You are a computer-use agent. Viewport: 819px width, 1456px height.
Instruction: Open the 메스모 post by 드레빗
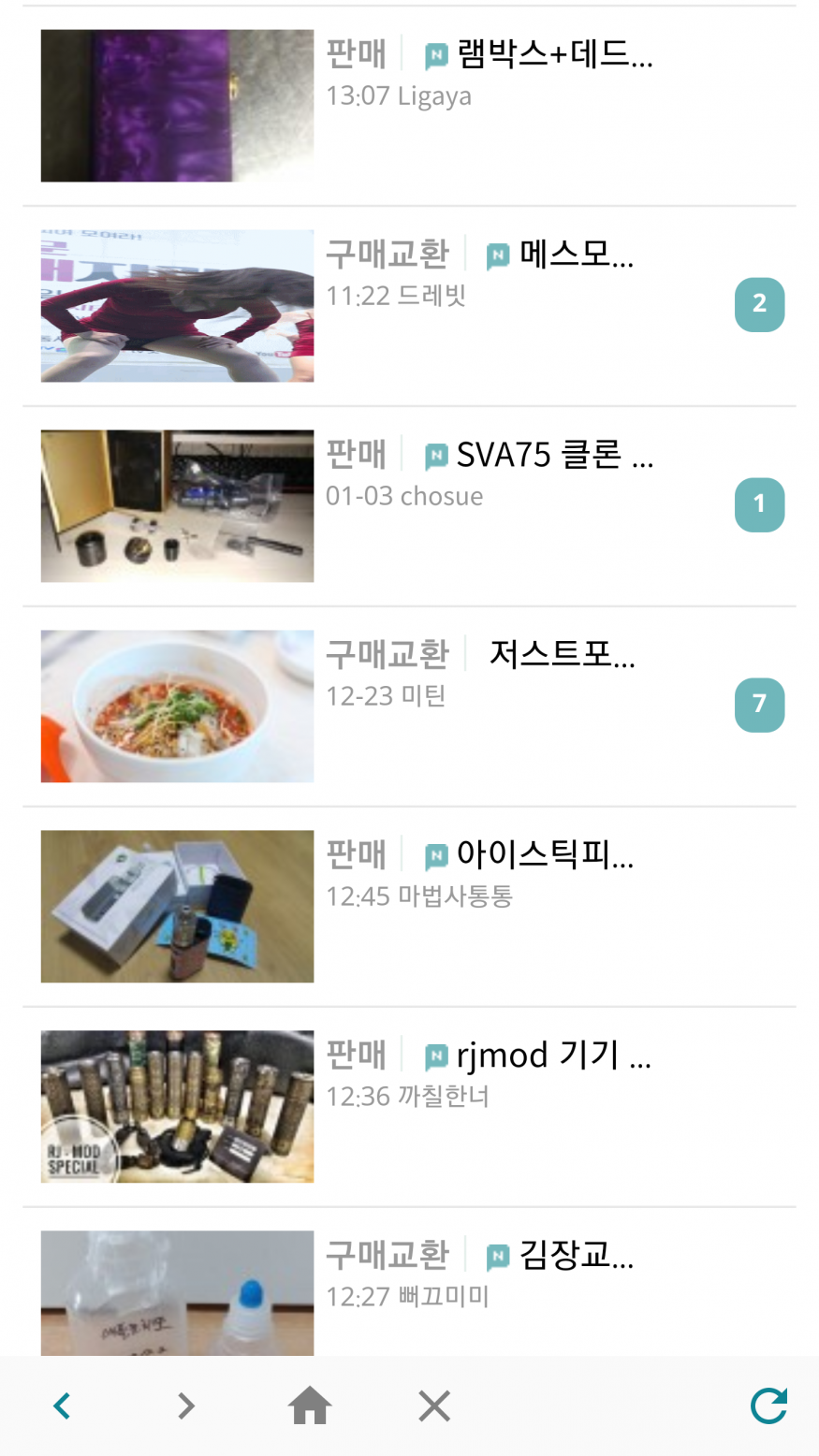tap(576, 255)
